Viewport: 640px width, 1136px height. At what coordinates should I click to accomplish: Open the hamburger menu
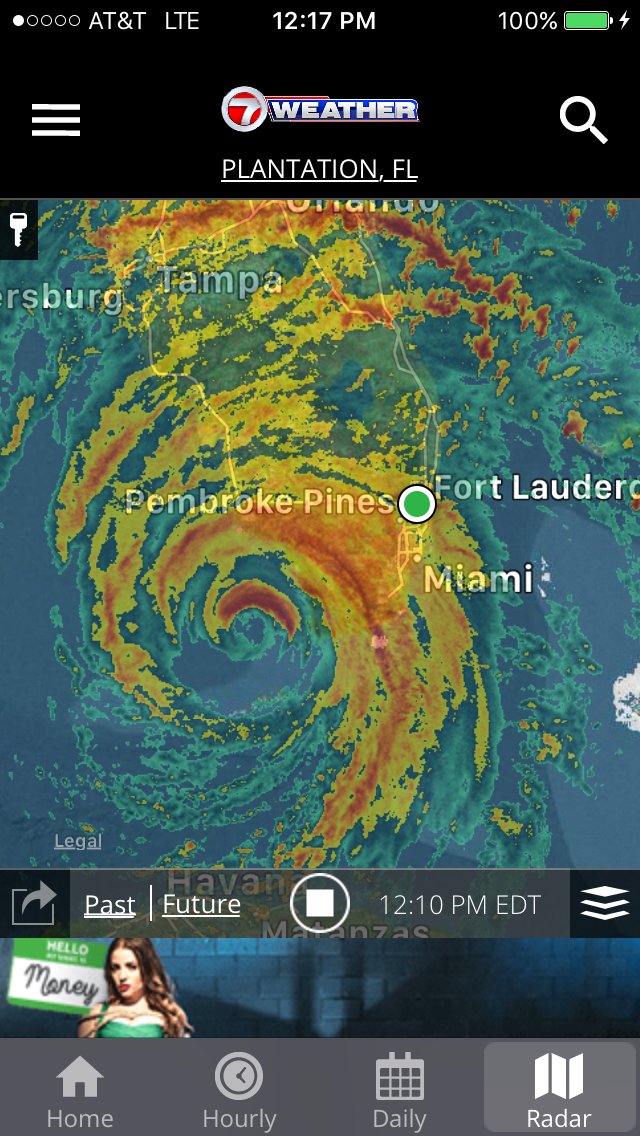(x=56, y=120)
